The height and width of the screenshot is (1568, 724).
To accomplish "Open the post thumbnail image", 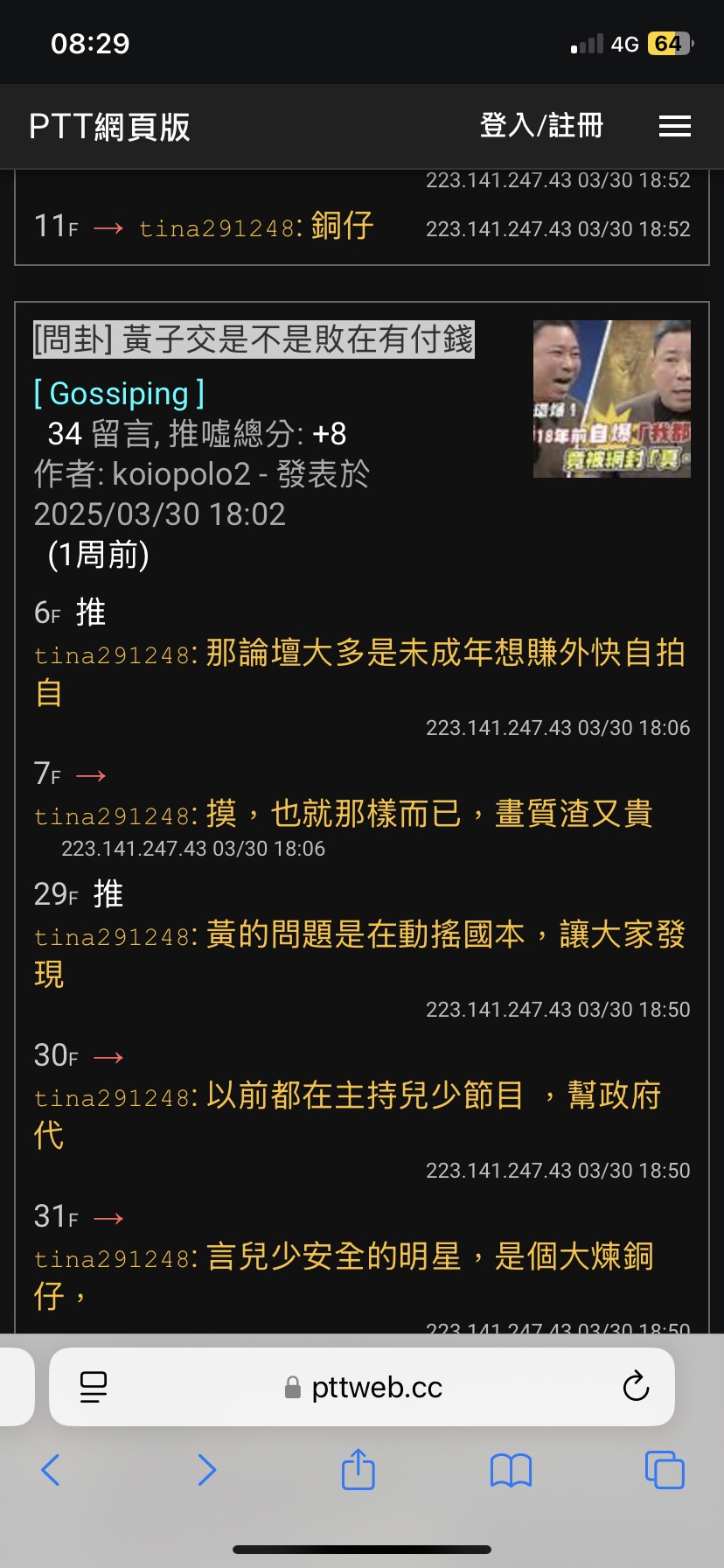I will 611,399.
